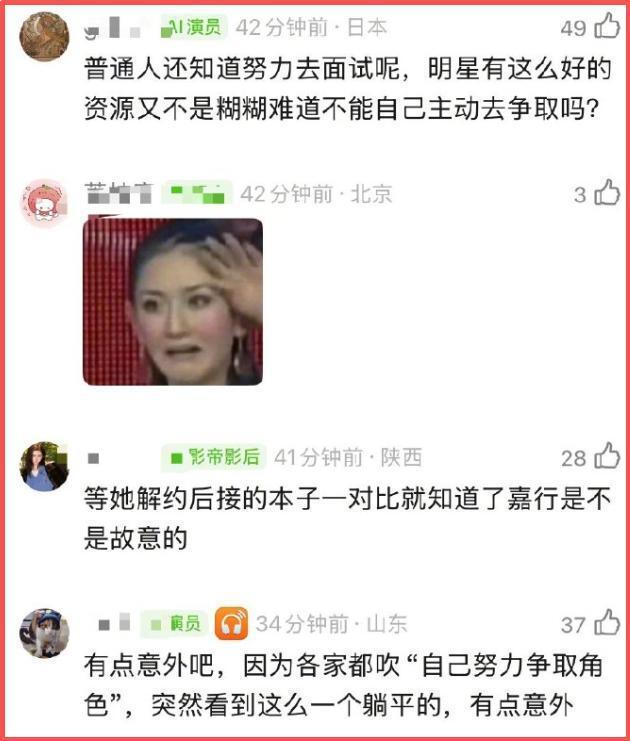Viewport: 630px width, 741px height.
Task: Open the 陕西 commenter's profile avatar
Action: (x=44, y=466)
